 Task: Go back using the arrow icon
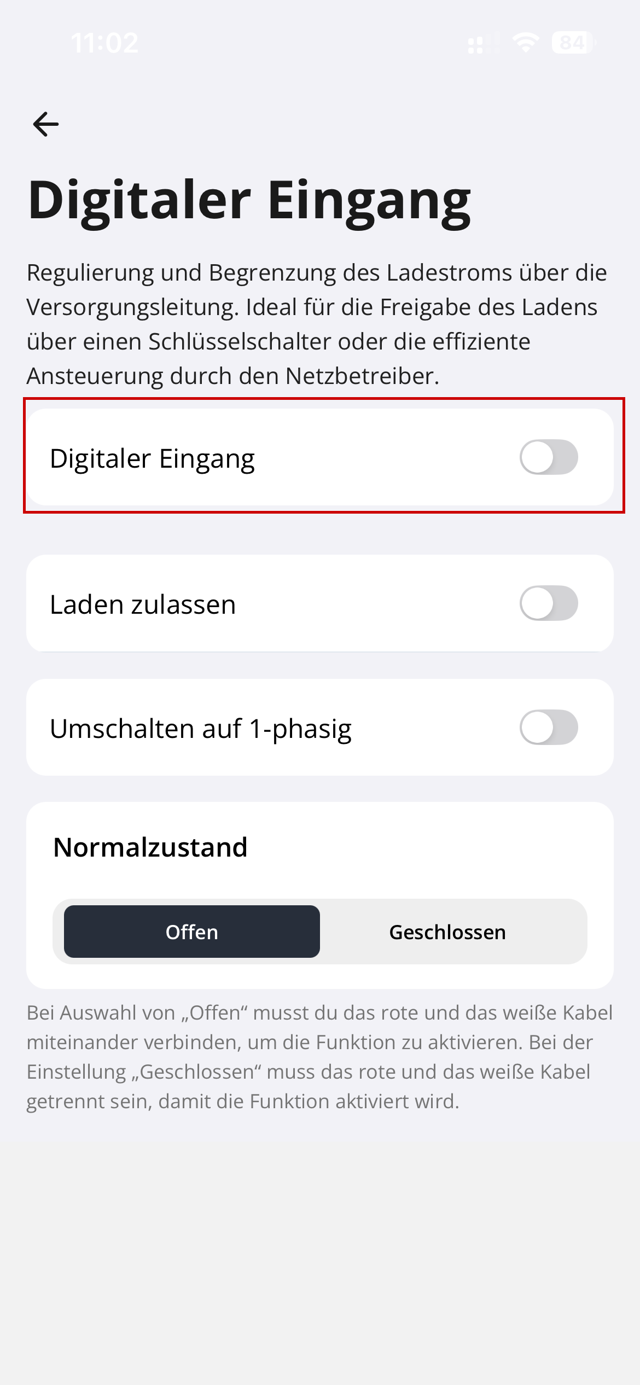tap(45, 124)
